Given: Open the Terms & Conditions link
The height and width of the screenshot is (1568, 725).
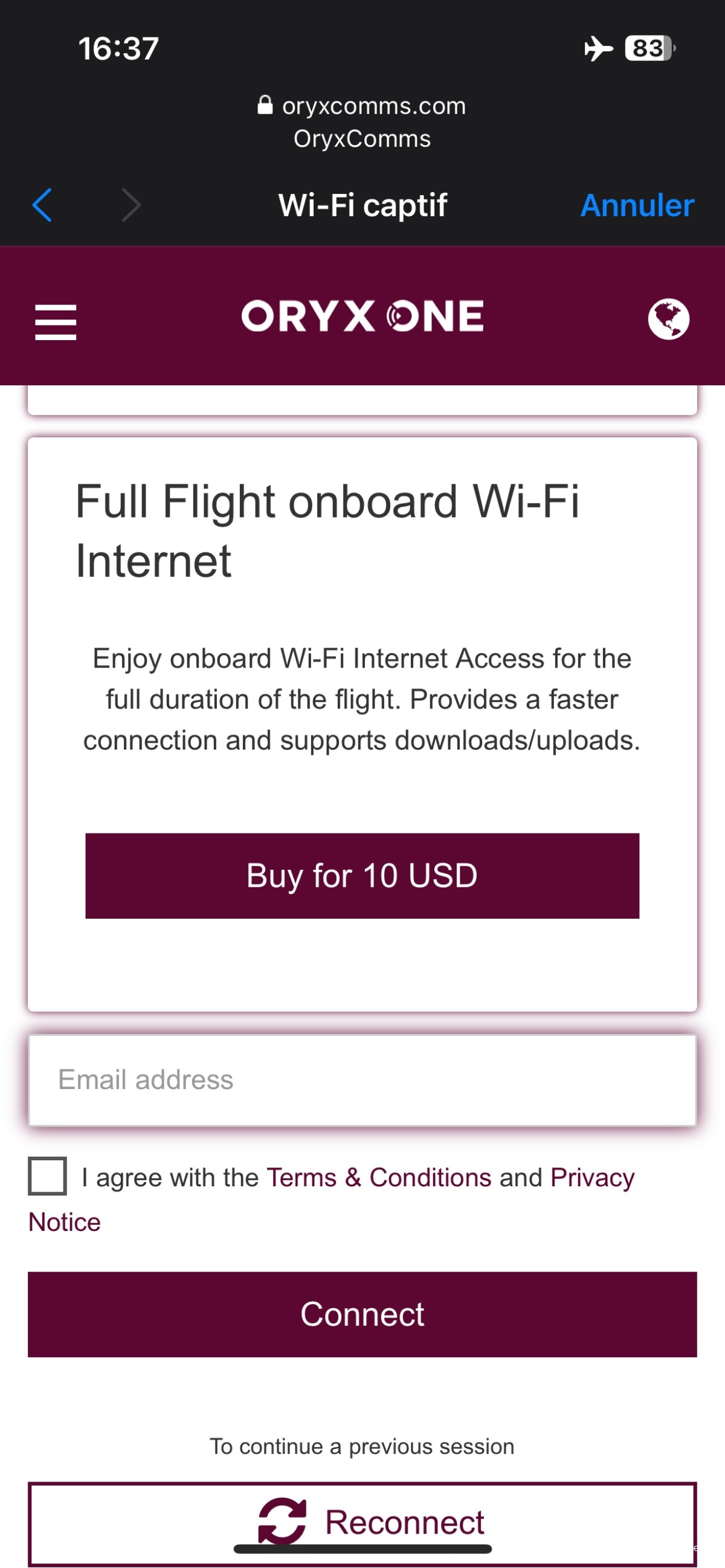Looking at the screenshot, I should 379,1177.
